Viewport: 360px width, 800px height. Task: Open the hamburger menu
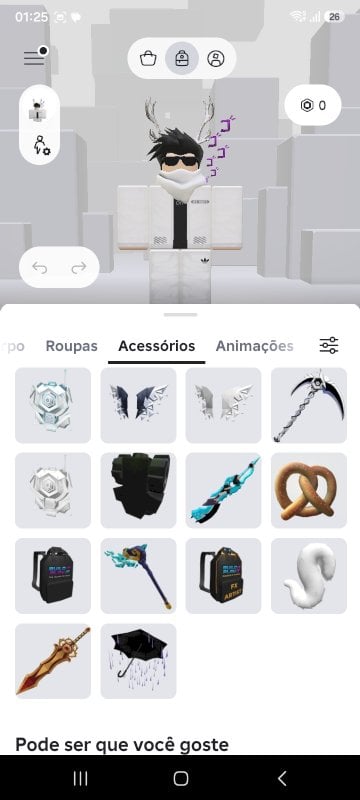(x=34, y=58)
